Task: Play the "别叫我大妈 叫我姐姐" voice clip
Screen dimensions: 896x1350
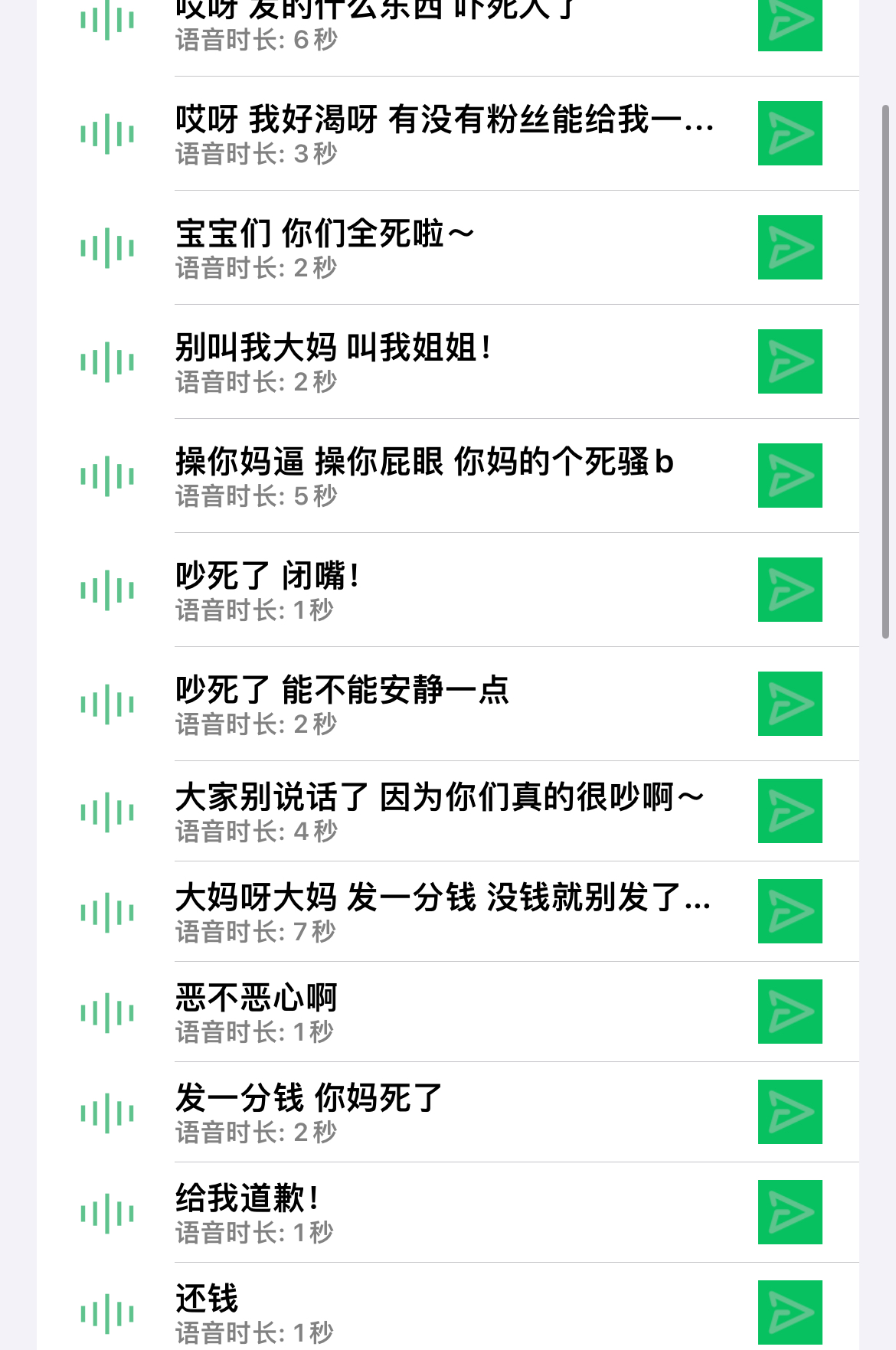Action: click(107, 361)
